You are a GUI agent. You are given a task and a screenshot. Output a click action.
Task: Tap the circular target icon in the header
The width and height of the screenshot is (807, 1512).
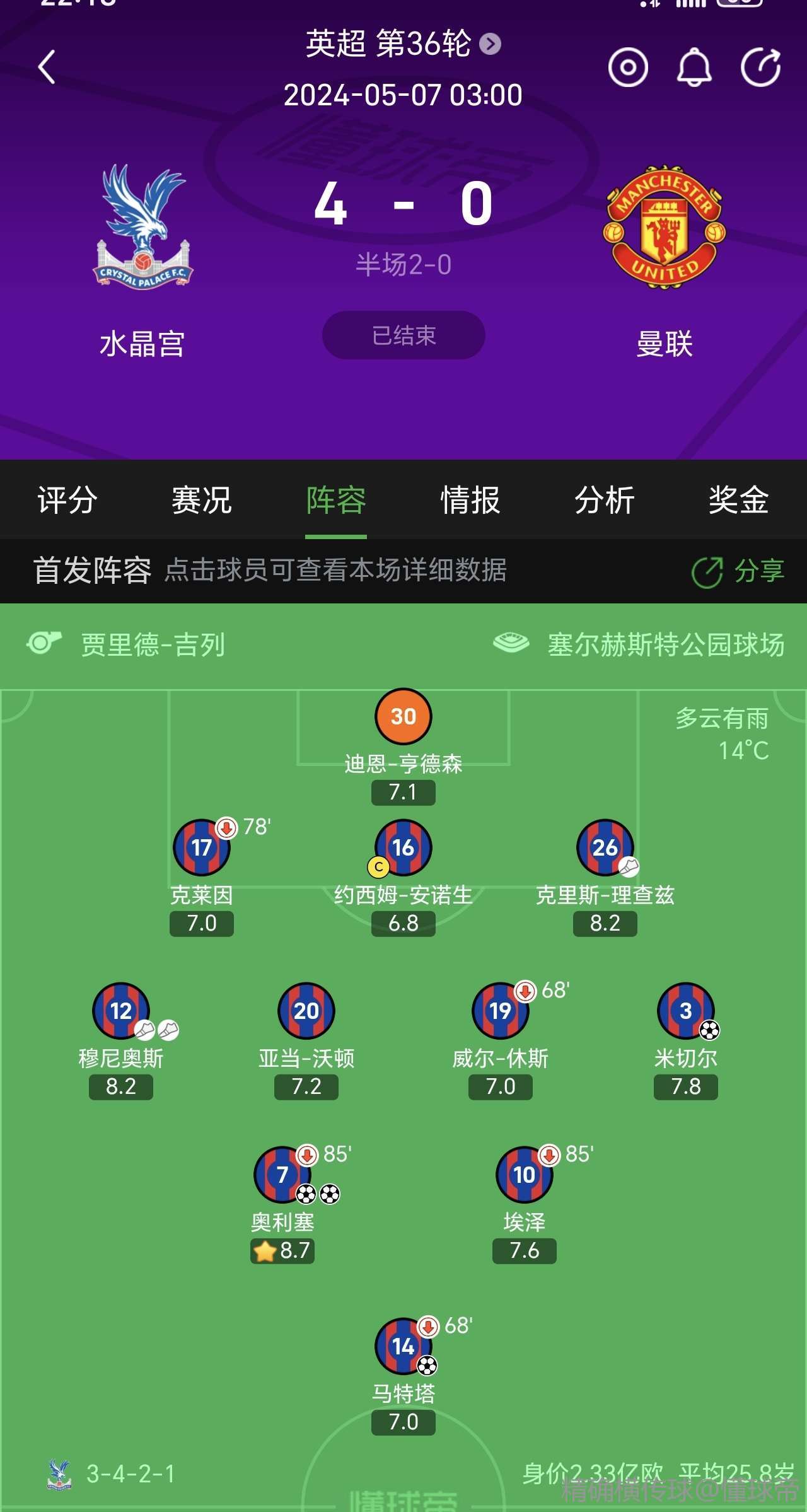click(627, 67)
